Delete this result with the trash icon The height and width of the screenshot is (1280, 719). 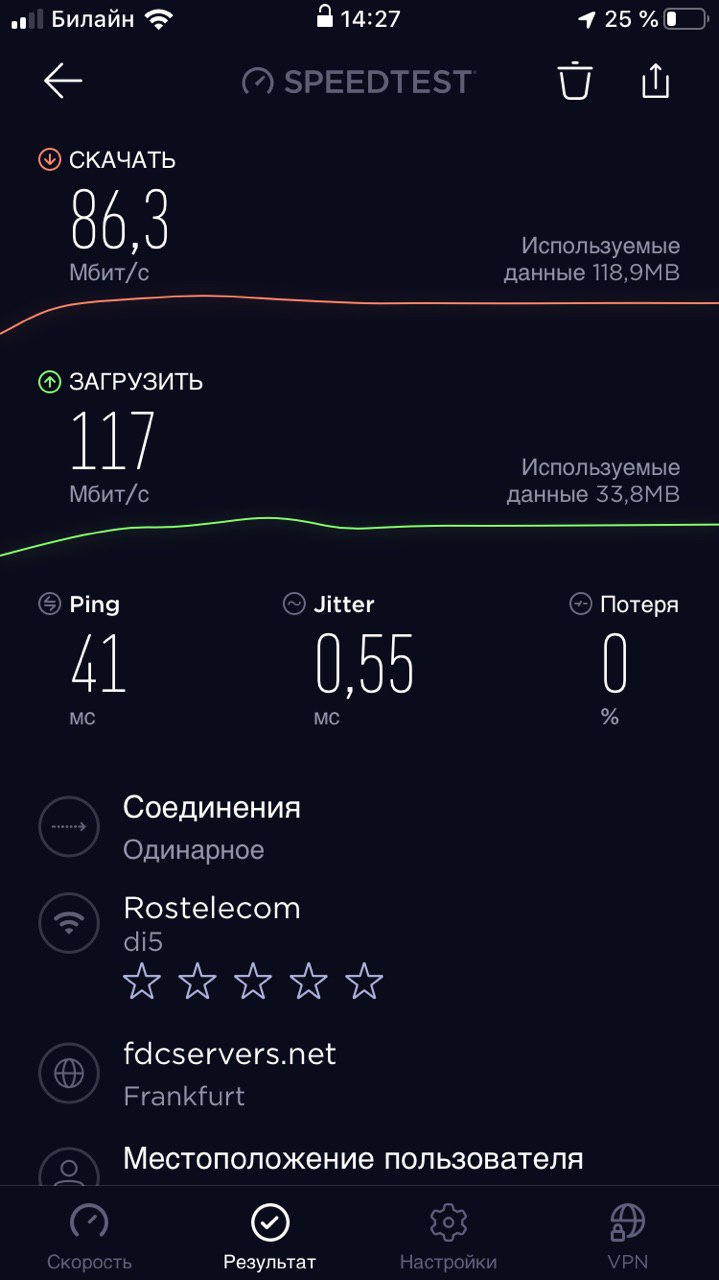575,81
